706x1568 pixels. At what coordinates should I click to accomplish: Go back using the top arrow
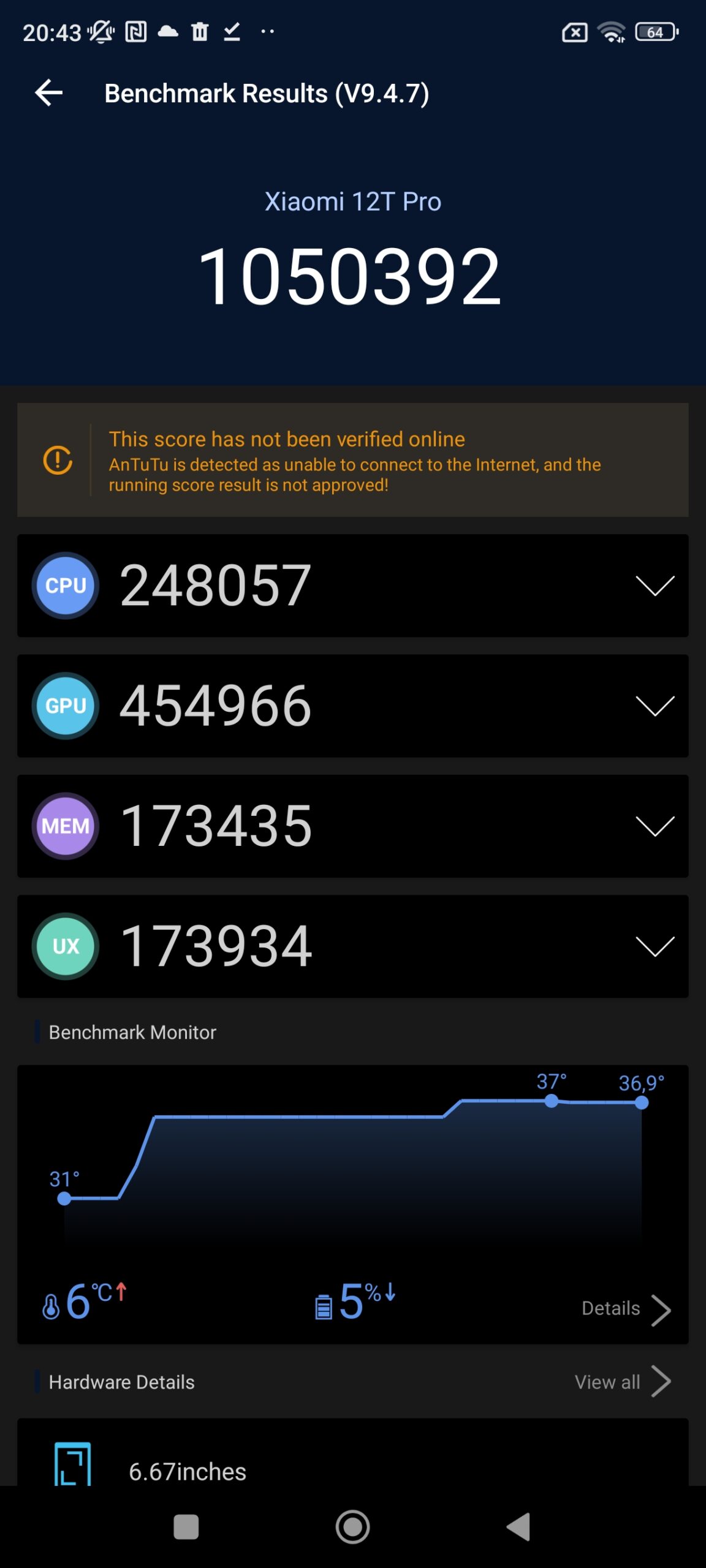pos(49,93)
